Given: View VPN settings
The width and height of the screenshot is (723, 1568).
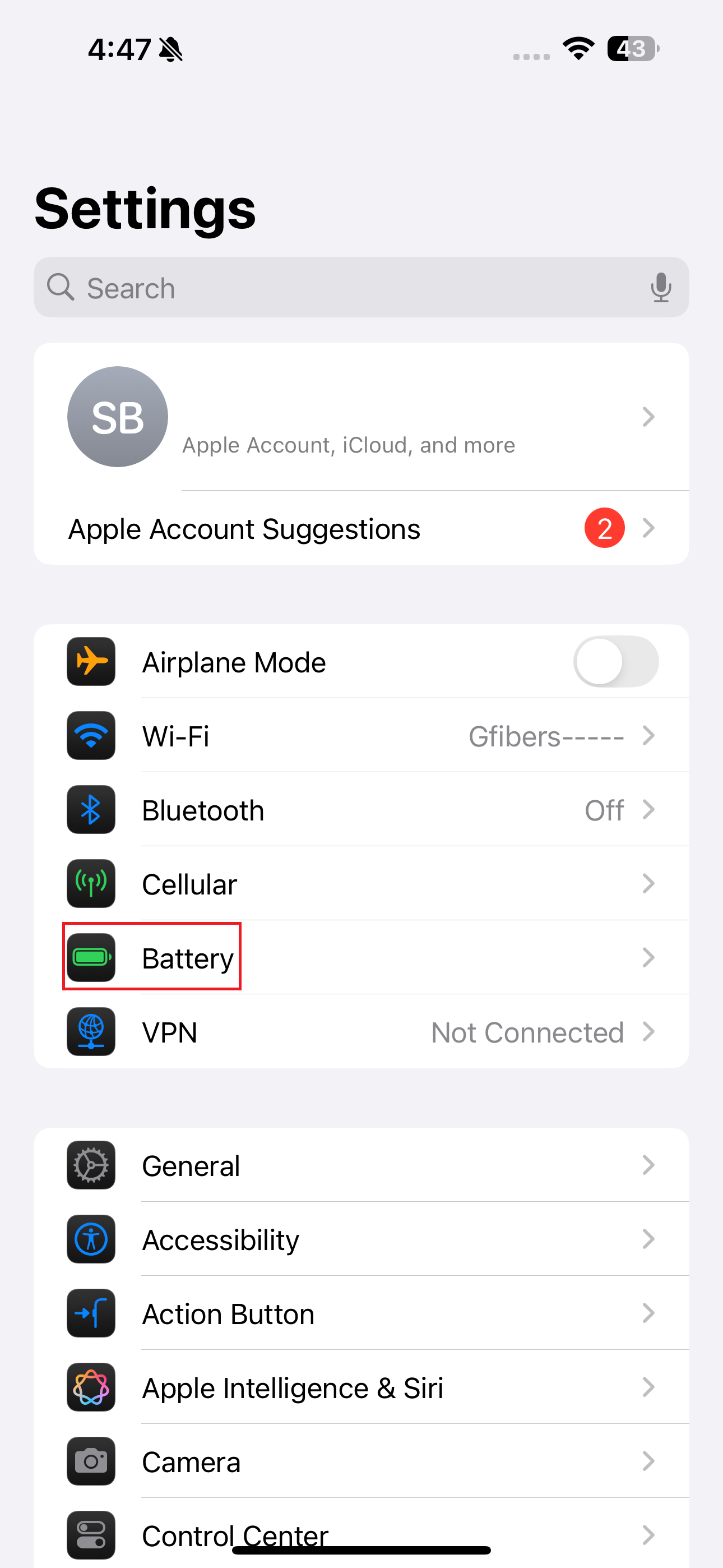Looking at the screenshot, I should pos(360,1032).
